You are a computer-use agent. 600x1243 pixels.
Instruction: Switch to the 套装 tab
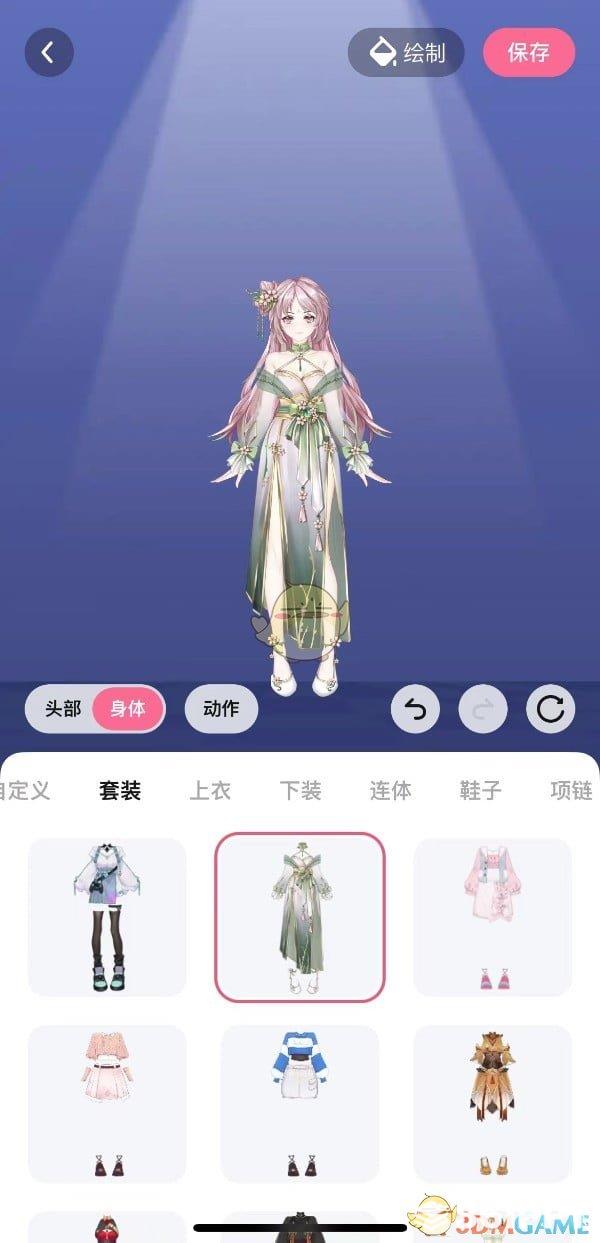coord(120,791)
